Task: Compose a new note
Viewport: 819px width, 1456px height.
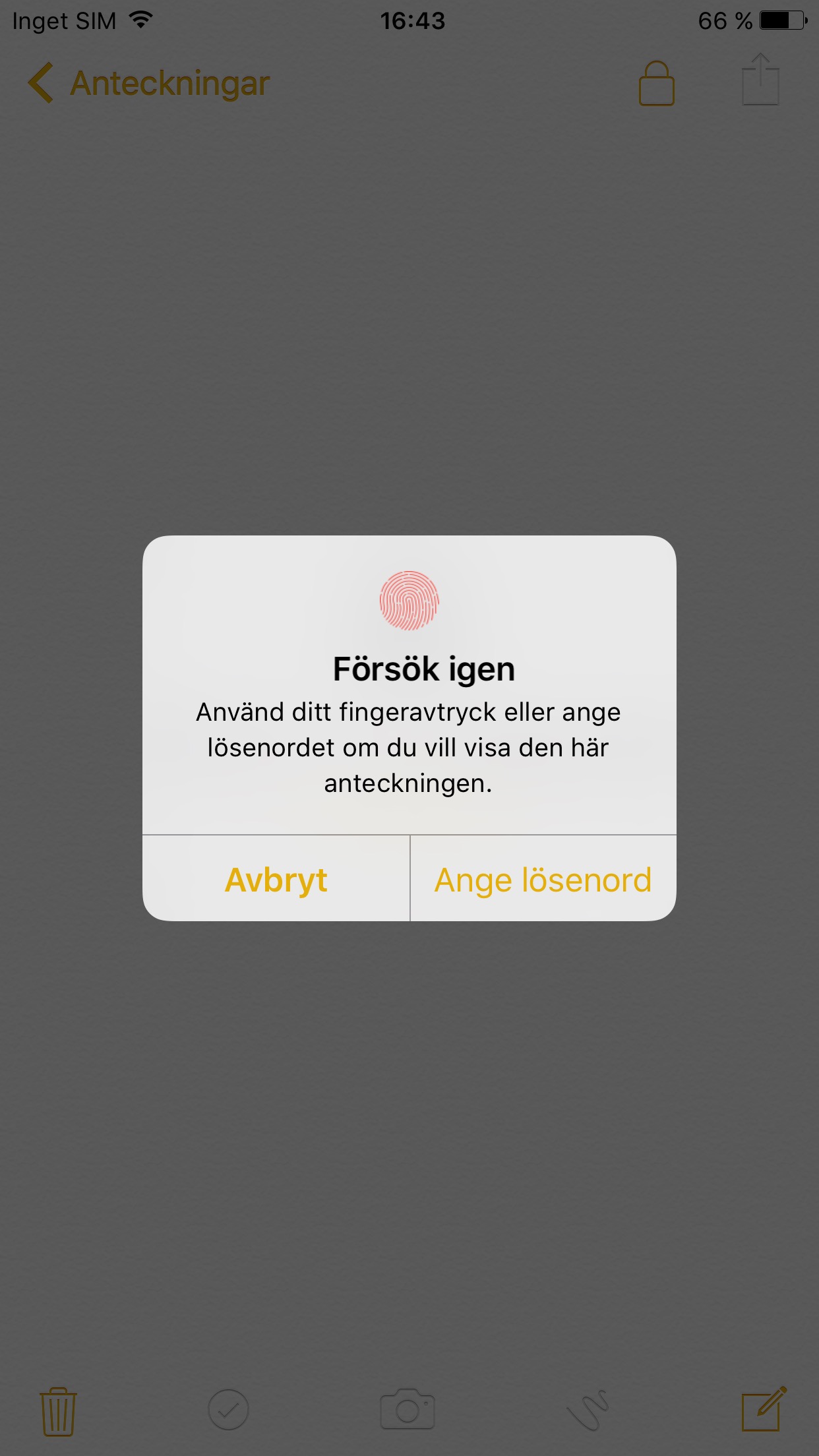Action: [763, 1409]
